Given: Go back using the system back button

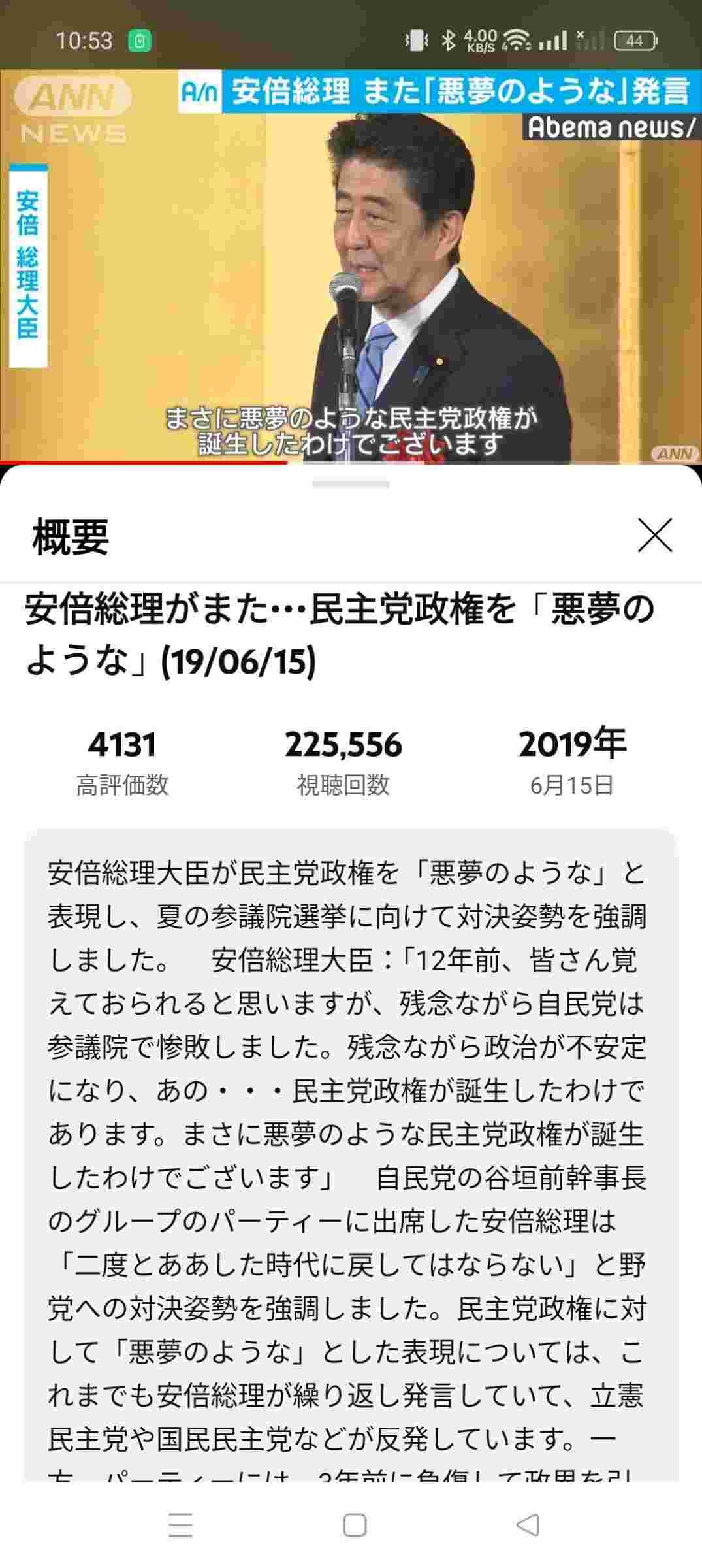Looking at the screenshot, I should coord(528,1525).
